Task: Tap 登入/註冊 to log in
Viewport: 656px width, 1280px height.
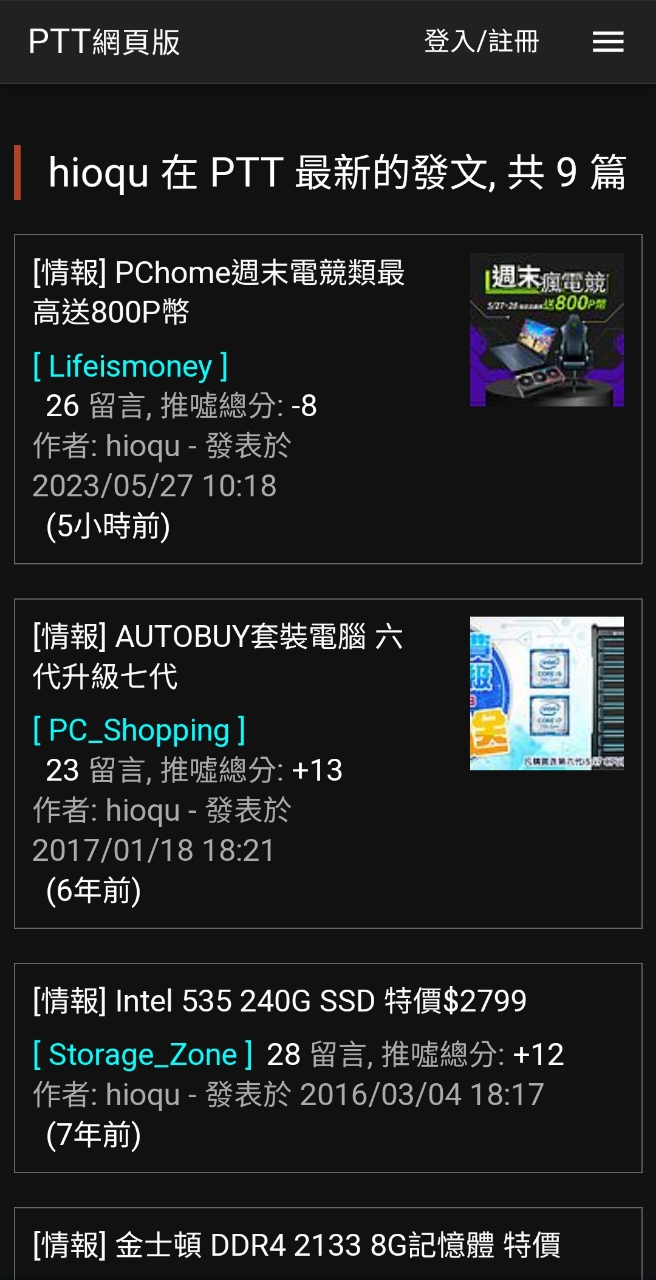Action: [x=482, y=41]
